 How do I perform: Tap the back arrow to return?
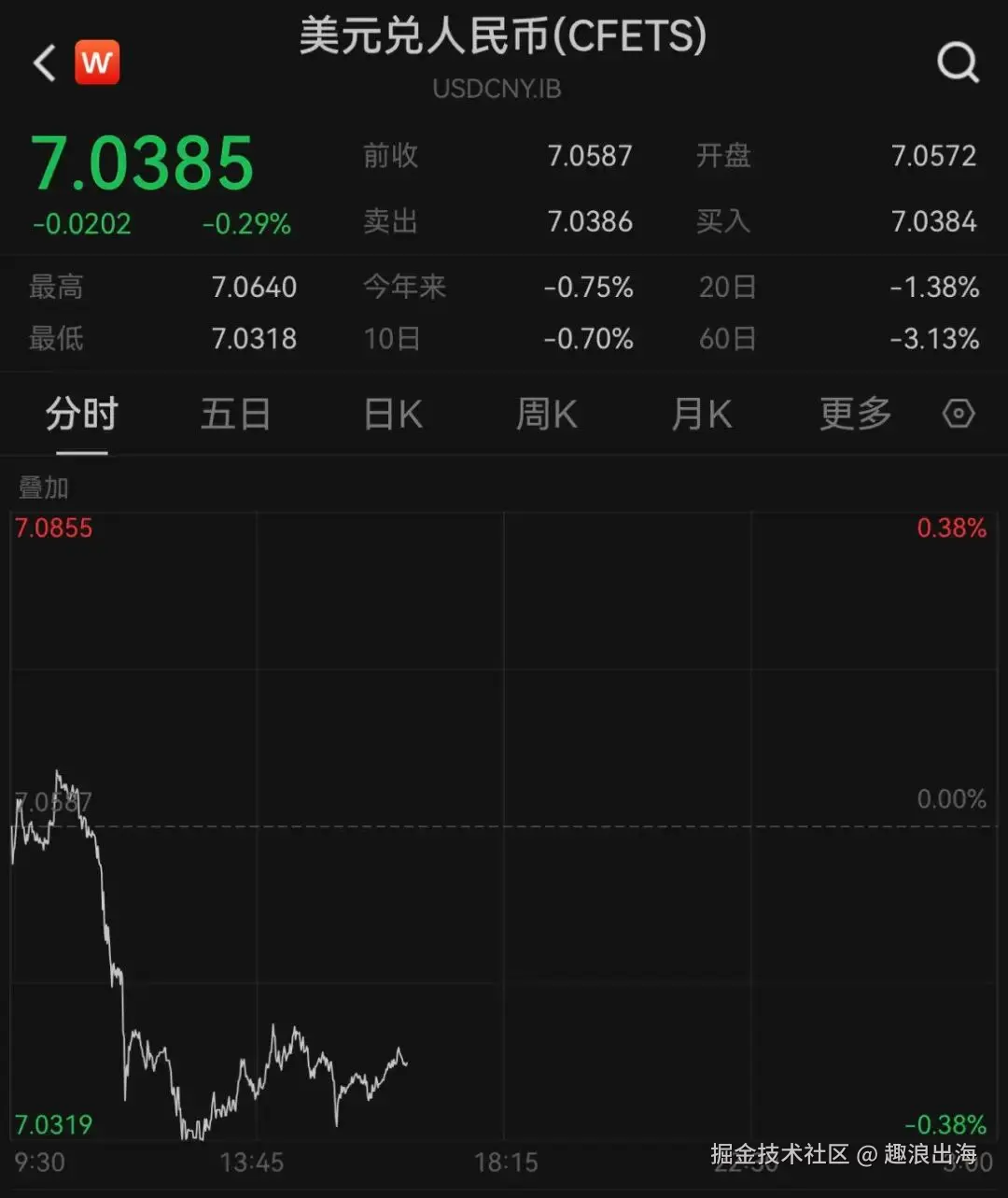point(42,62)
